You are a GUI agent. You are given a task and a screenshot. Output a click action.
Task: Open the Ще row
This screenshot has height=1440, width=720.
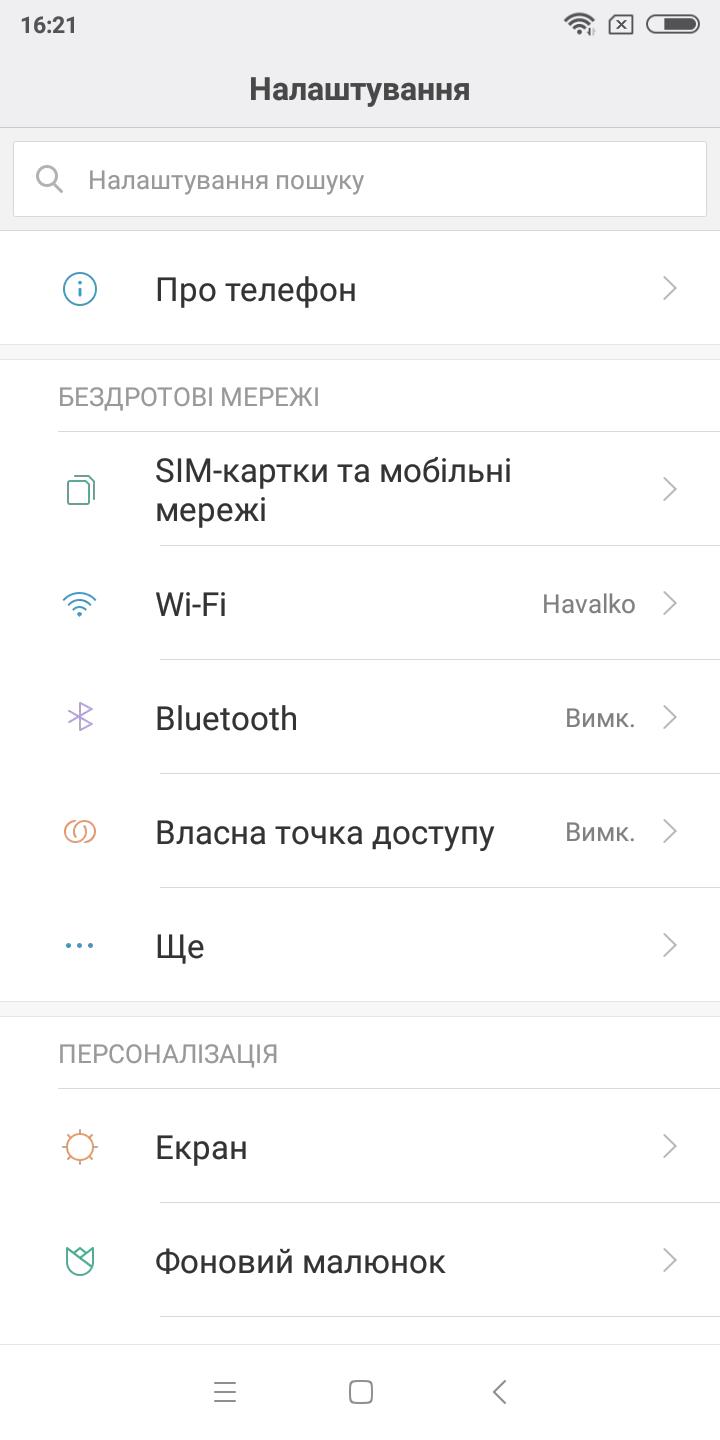tap(360, 945)
